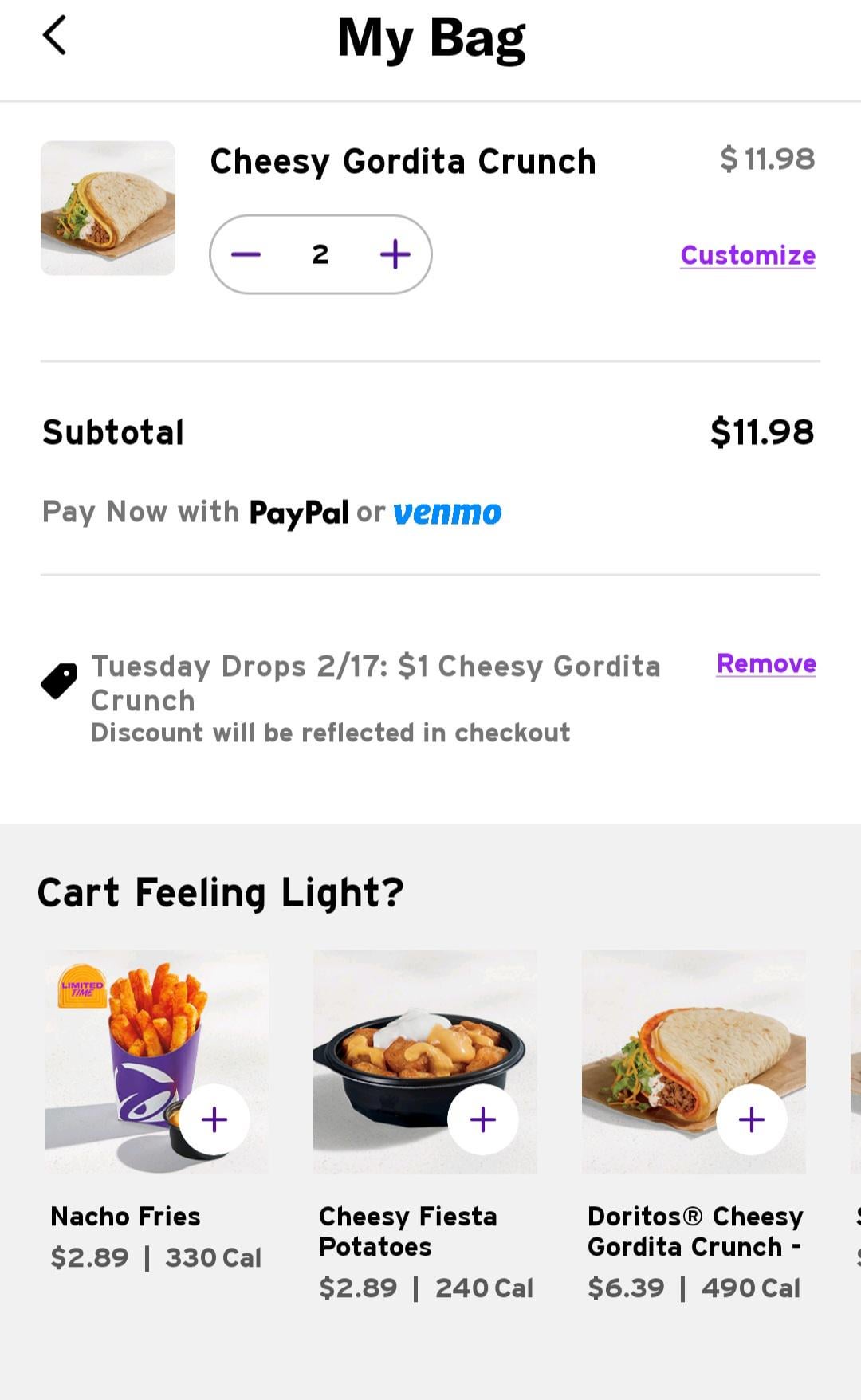Screen dimensions: 861x1400
Task: Increase Cheesy Gordita Crunch quantity
Action: (395, 254)
